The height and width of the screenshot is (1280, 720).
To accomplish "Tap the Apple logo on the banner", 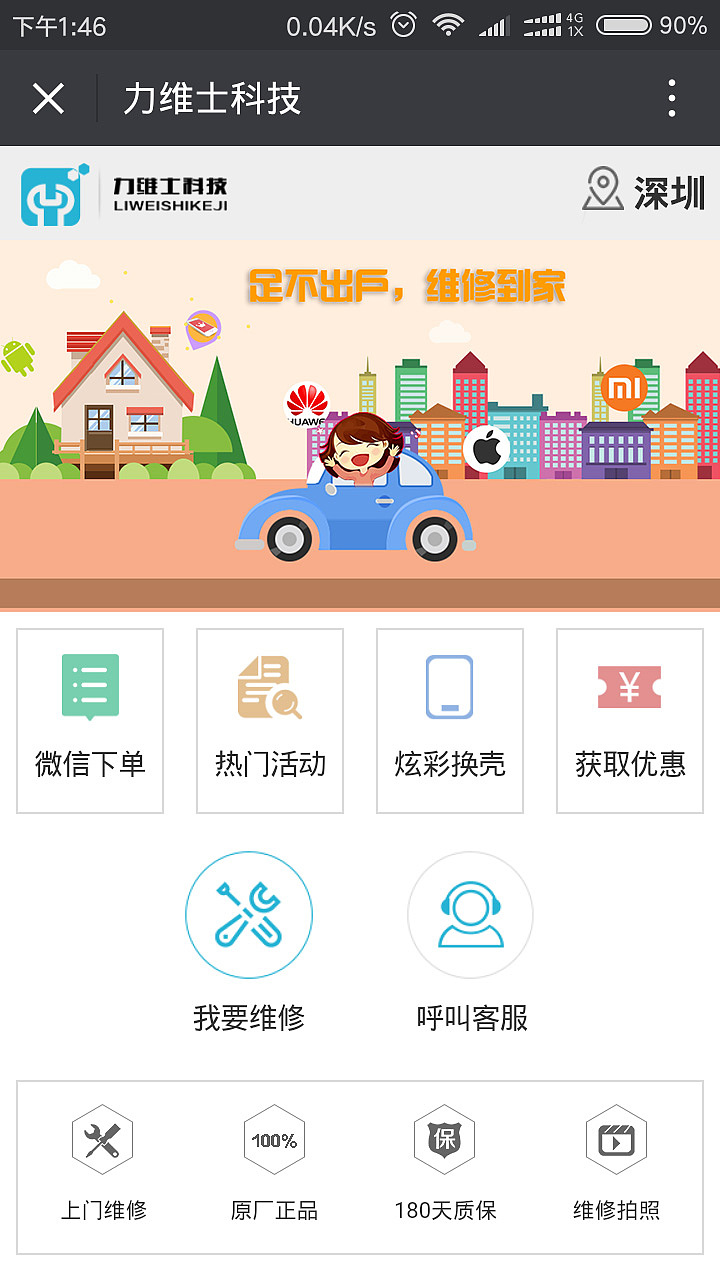I will (x=485, y=448).
